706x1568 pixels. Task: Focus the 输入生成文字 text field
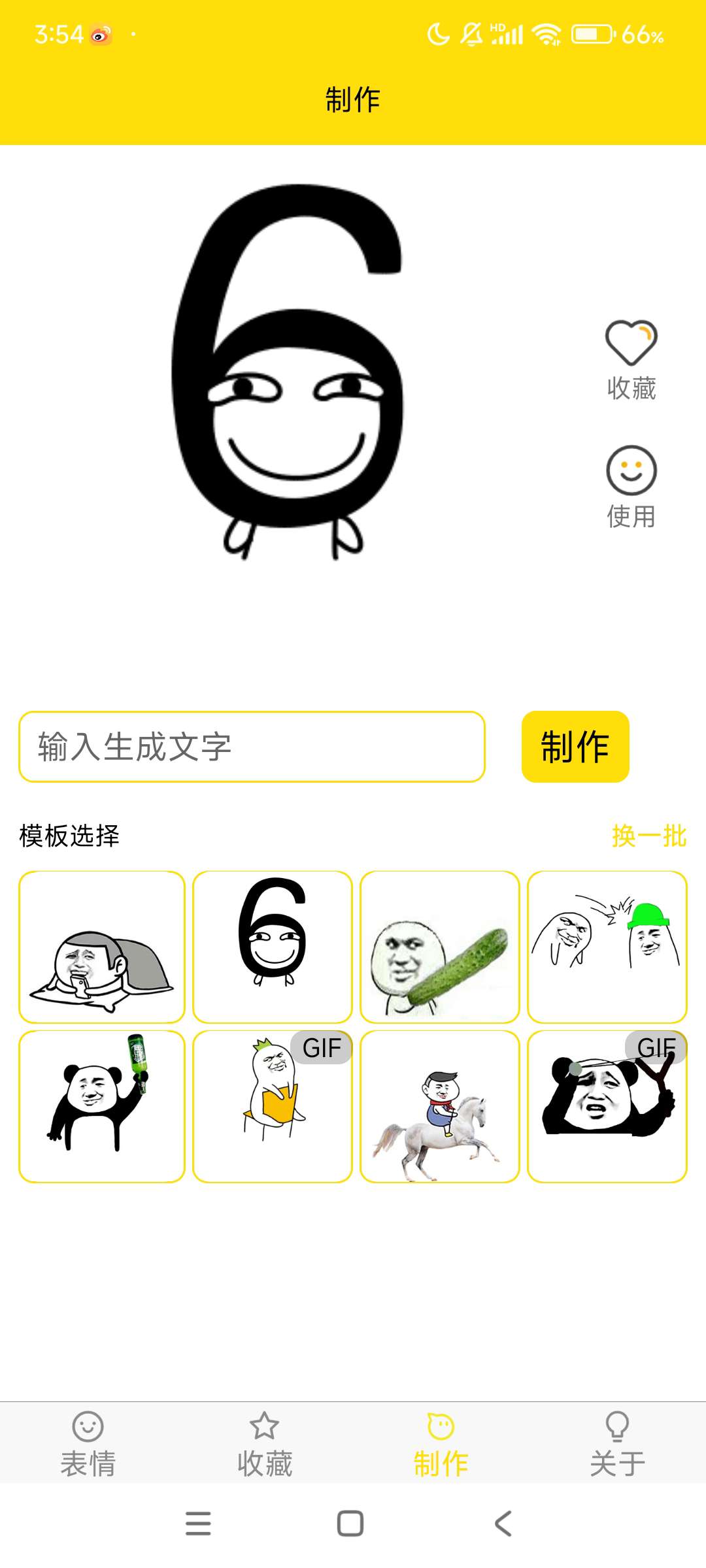[x=252, y=747]
